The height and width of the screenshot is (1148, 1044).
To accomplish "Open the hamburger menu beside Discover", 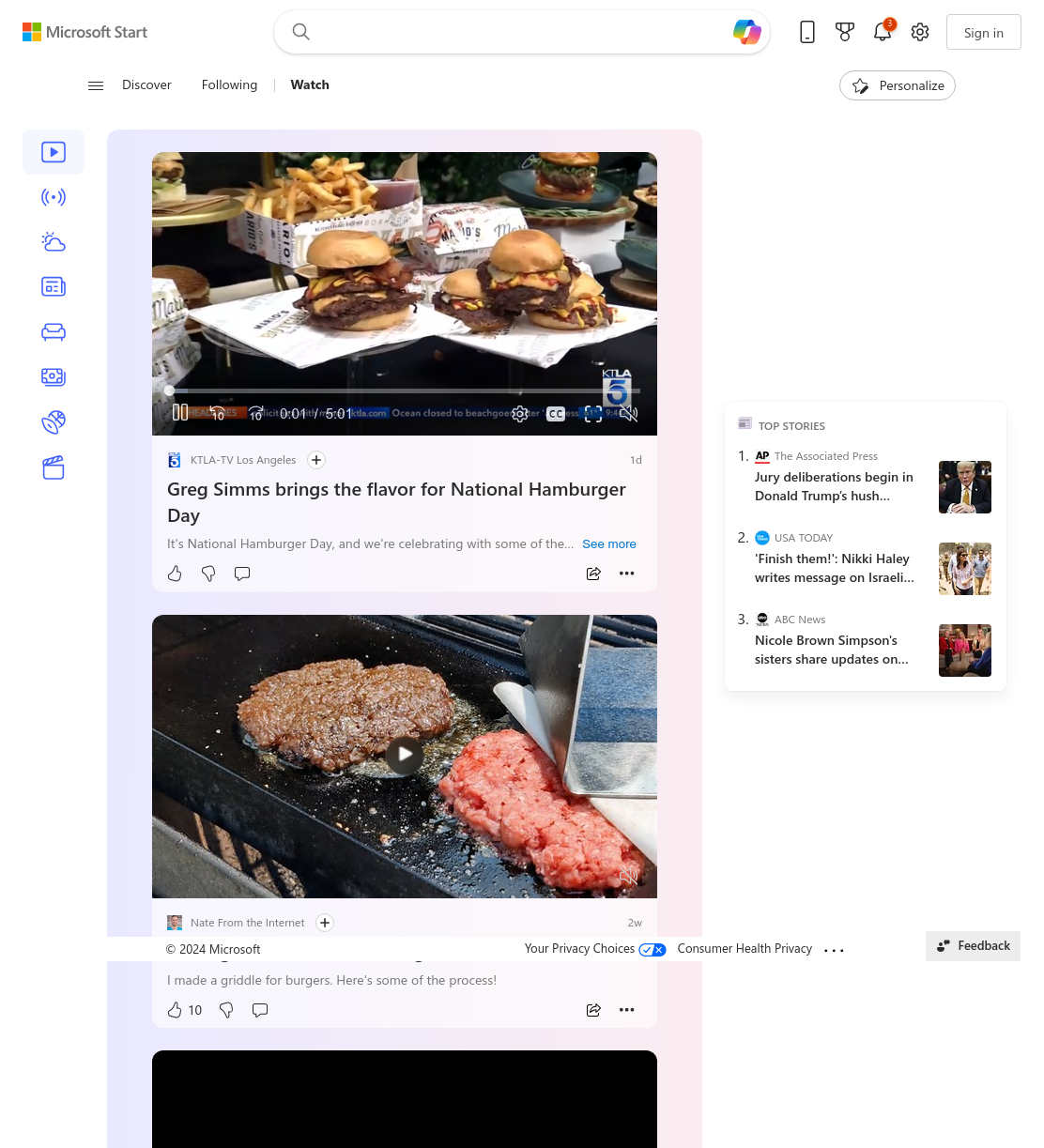I will pos(96,85).
